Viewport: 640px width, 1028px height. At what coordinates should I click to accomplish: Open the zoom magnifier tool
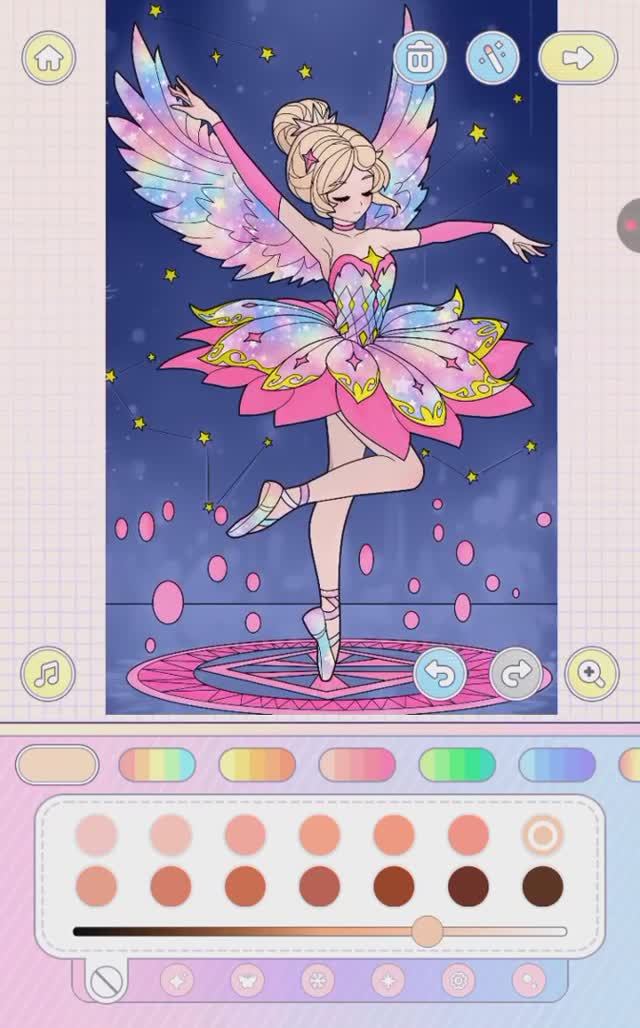tap(592, 673)
